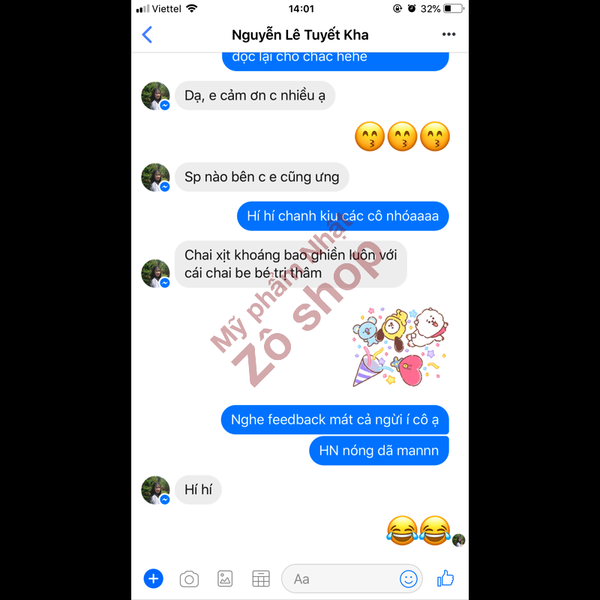Open the photo gallery picker
600x600 pixels.
click(x=225, y=578)
